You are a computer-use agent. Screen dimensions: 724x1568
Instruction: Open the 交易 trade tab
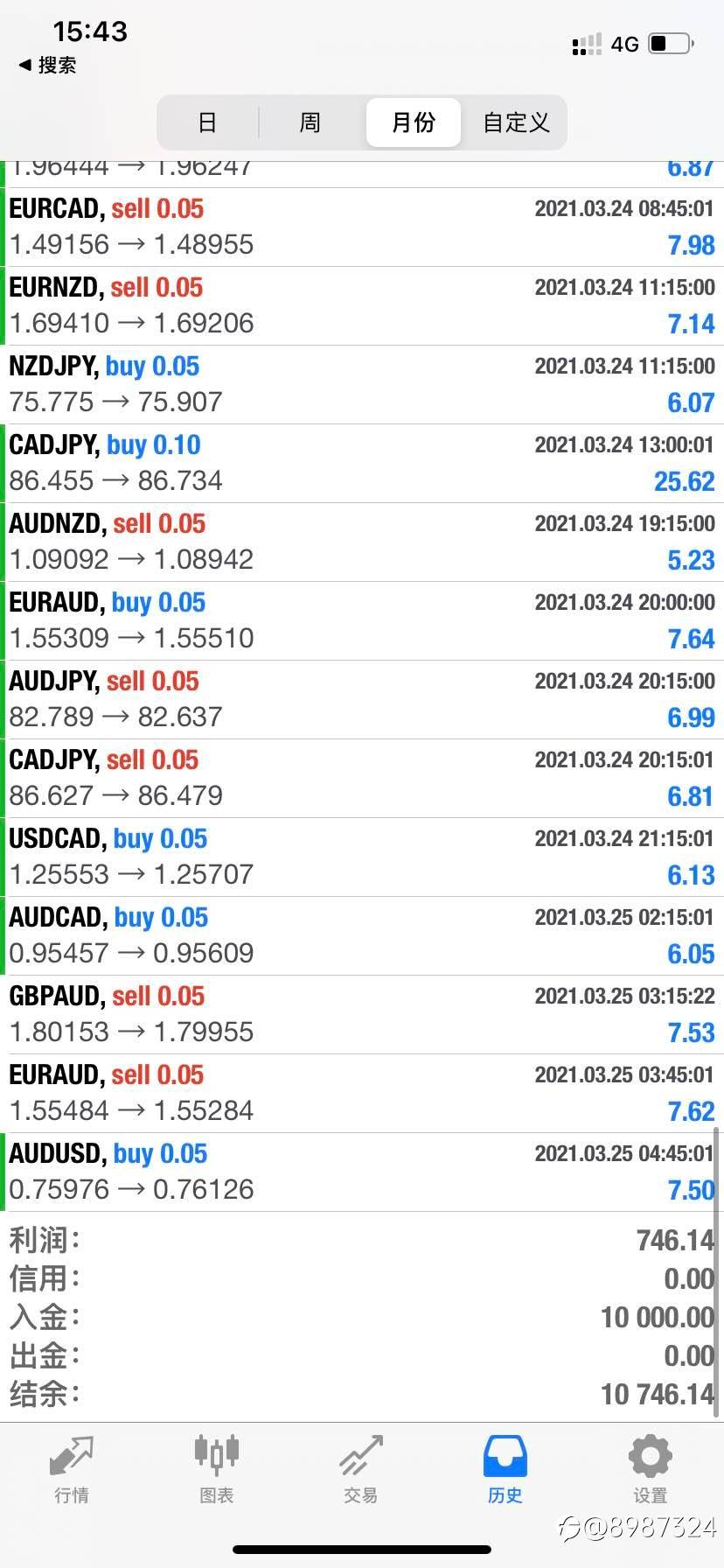(360, 1469)
